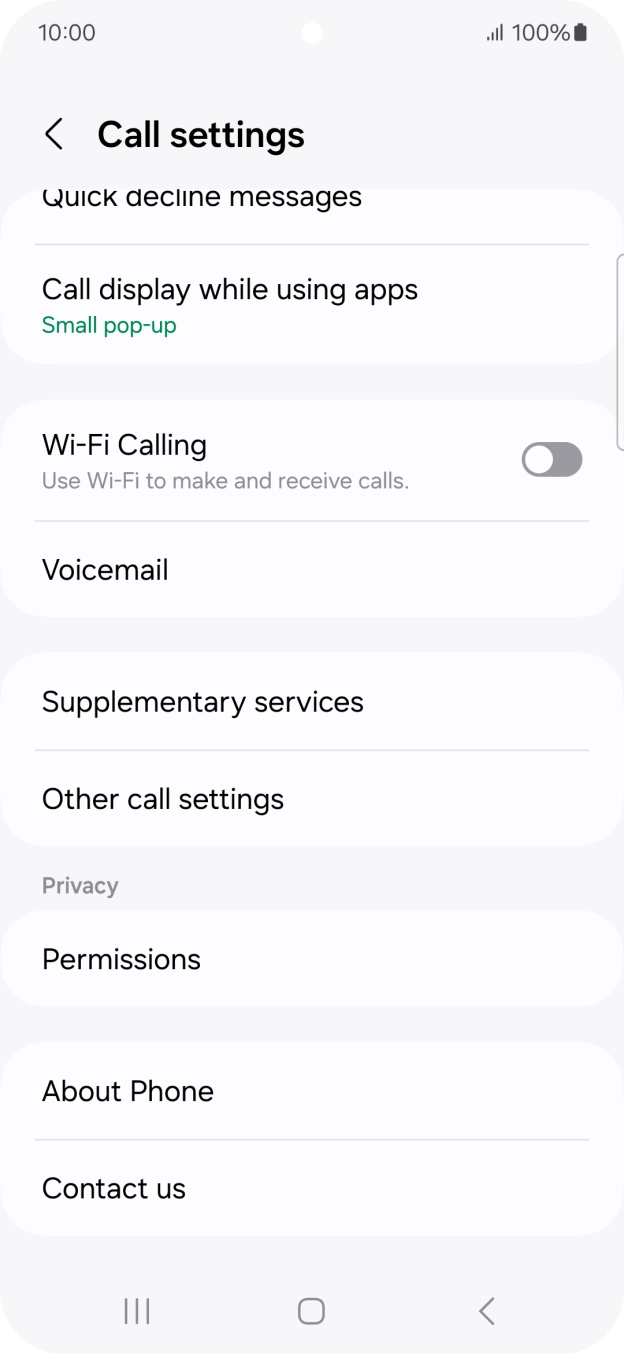Image resolution: width=624 pixels, height=1354 pixels.
Task: Open the recent apps view
Action: (x=137, y=1311)
